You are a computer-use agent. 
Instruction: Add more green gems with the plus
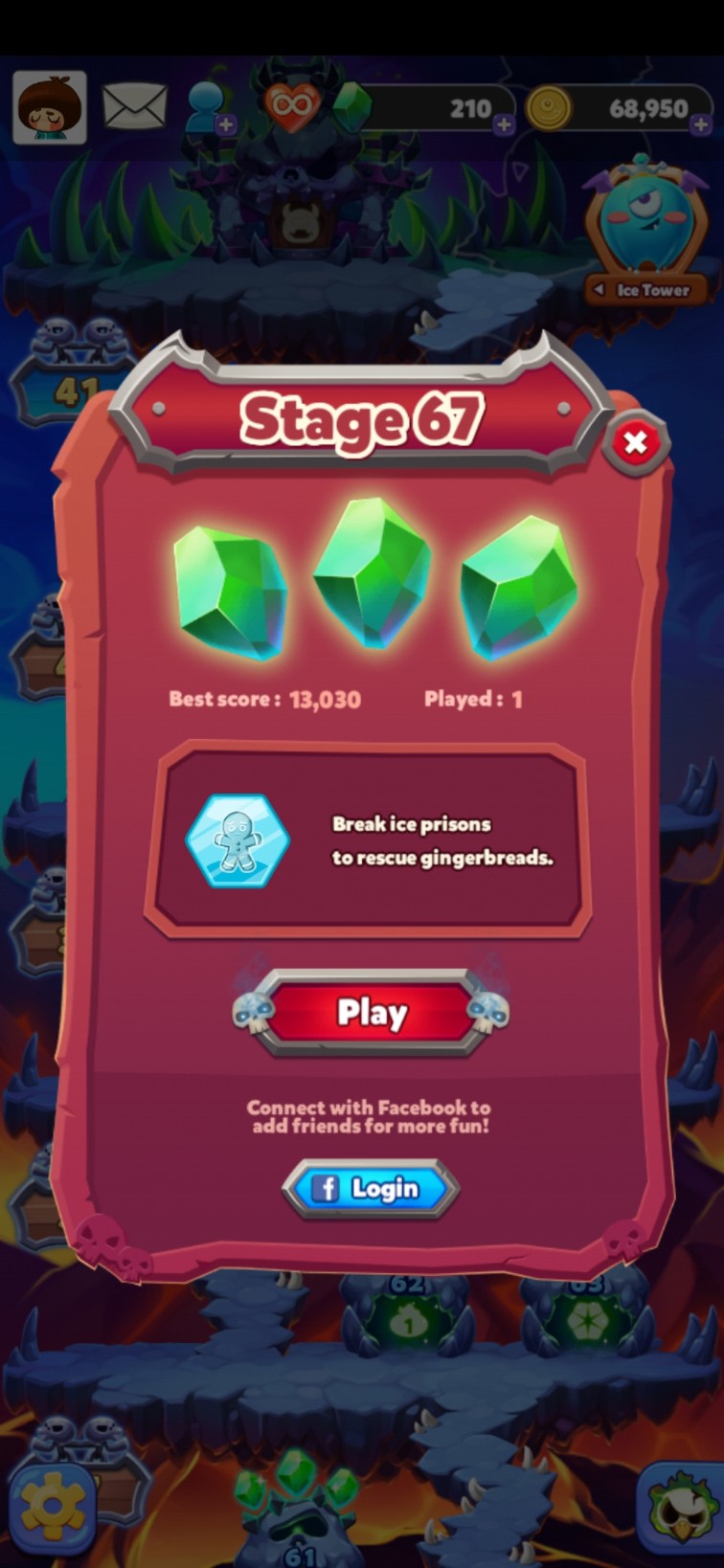coord(504,124)
